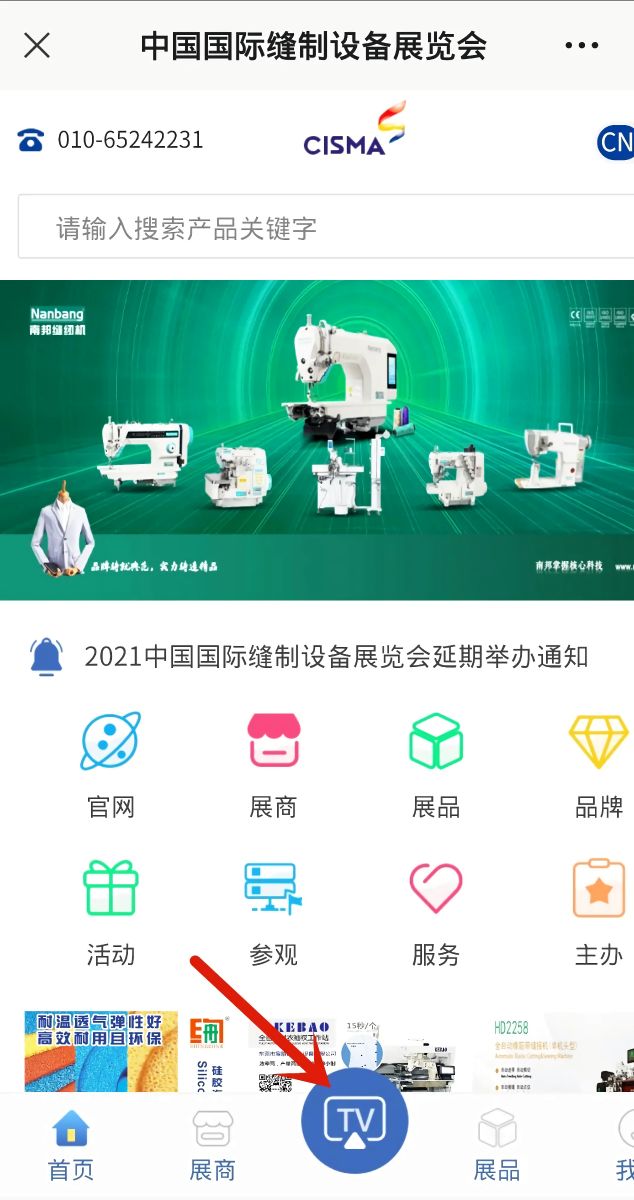Switch to the 首页 home tab
The height and width of the screenshot is (1200, 634).
(x=70, y=1146)
